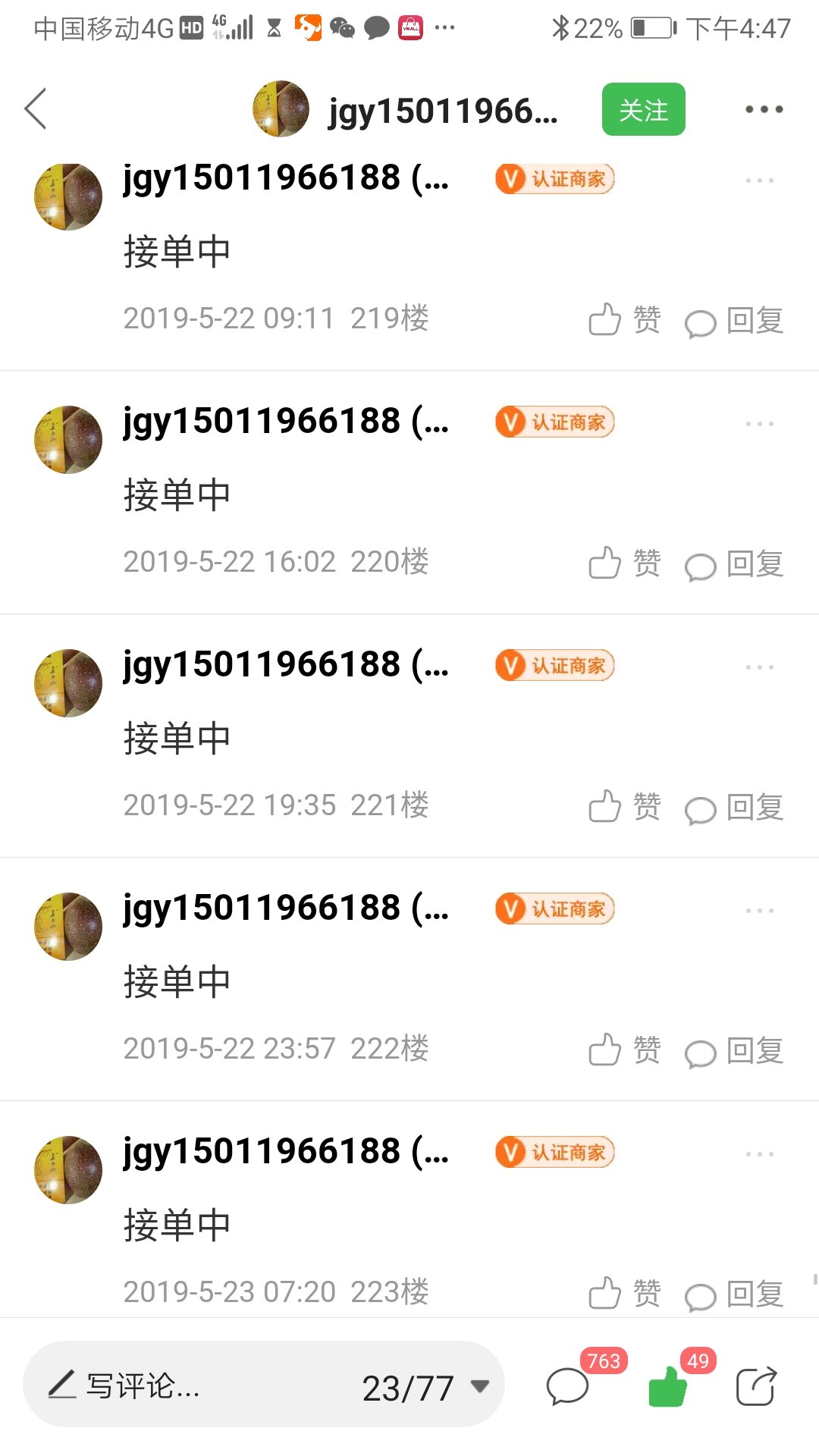Viewport: 819px width, 1456px height.
Task: Reply to the 223楼 comment
Action: click(x=734, y=1294)
